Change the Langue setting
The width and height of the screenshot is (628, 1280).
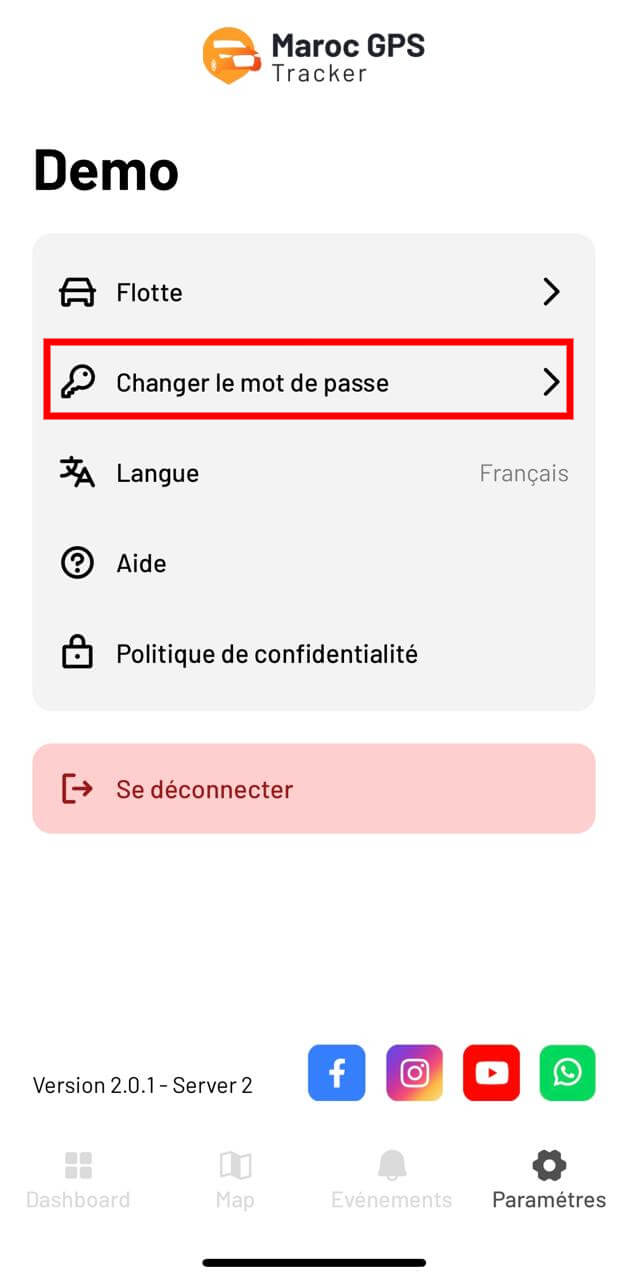pos(314,473)
